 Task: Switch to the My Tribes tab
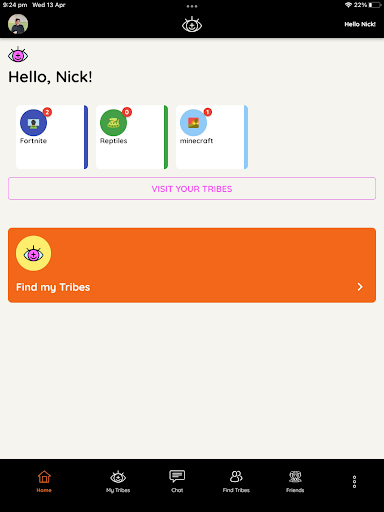(118, 481)
